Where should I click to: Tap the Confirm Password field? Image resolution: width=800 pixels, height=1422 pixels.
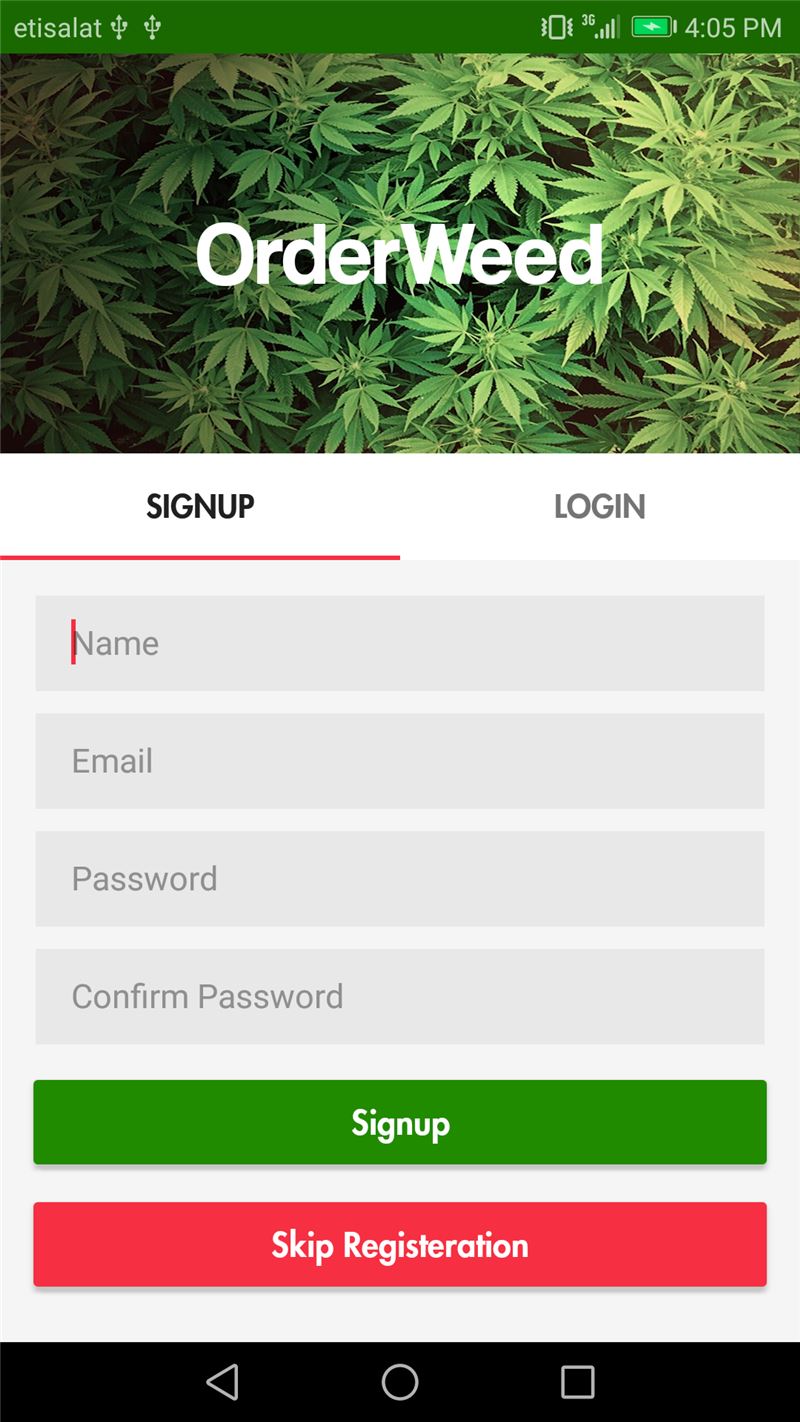coord(400,996)
